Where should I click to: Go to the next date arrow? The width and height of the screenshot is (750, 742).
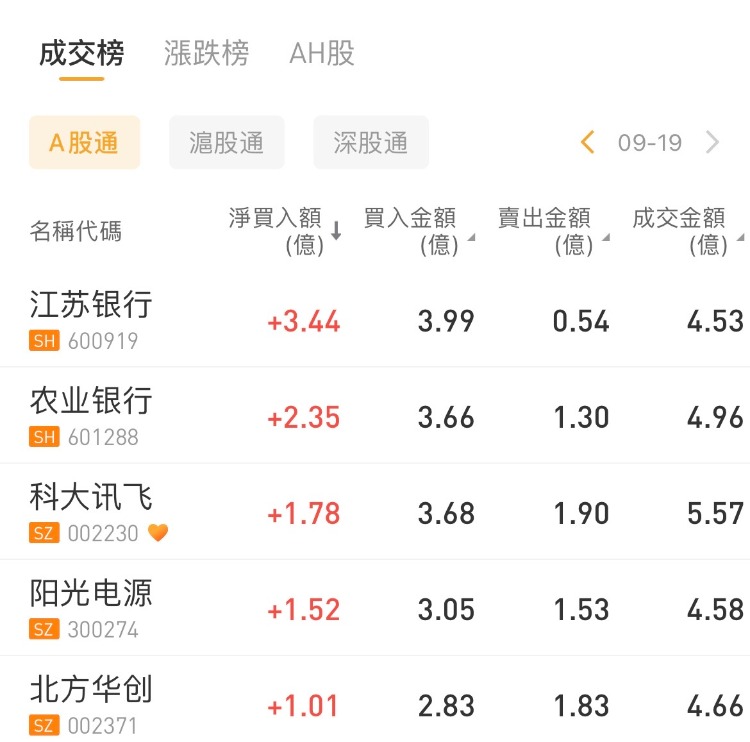click(712, 143)
